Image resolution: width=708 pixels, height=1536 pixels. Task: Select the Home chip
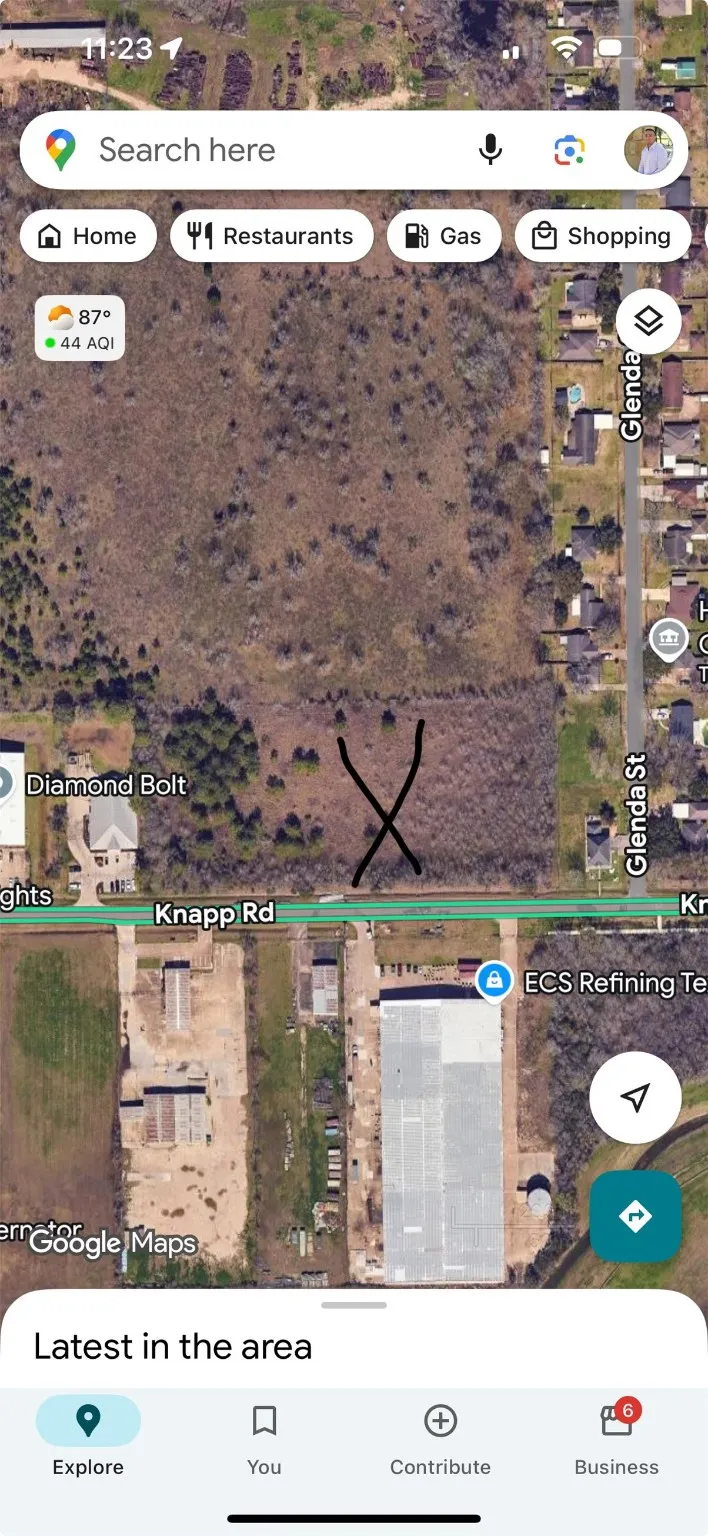coord(88,236)
